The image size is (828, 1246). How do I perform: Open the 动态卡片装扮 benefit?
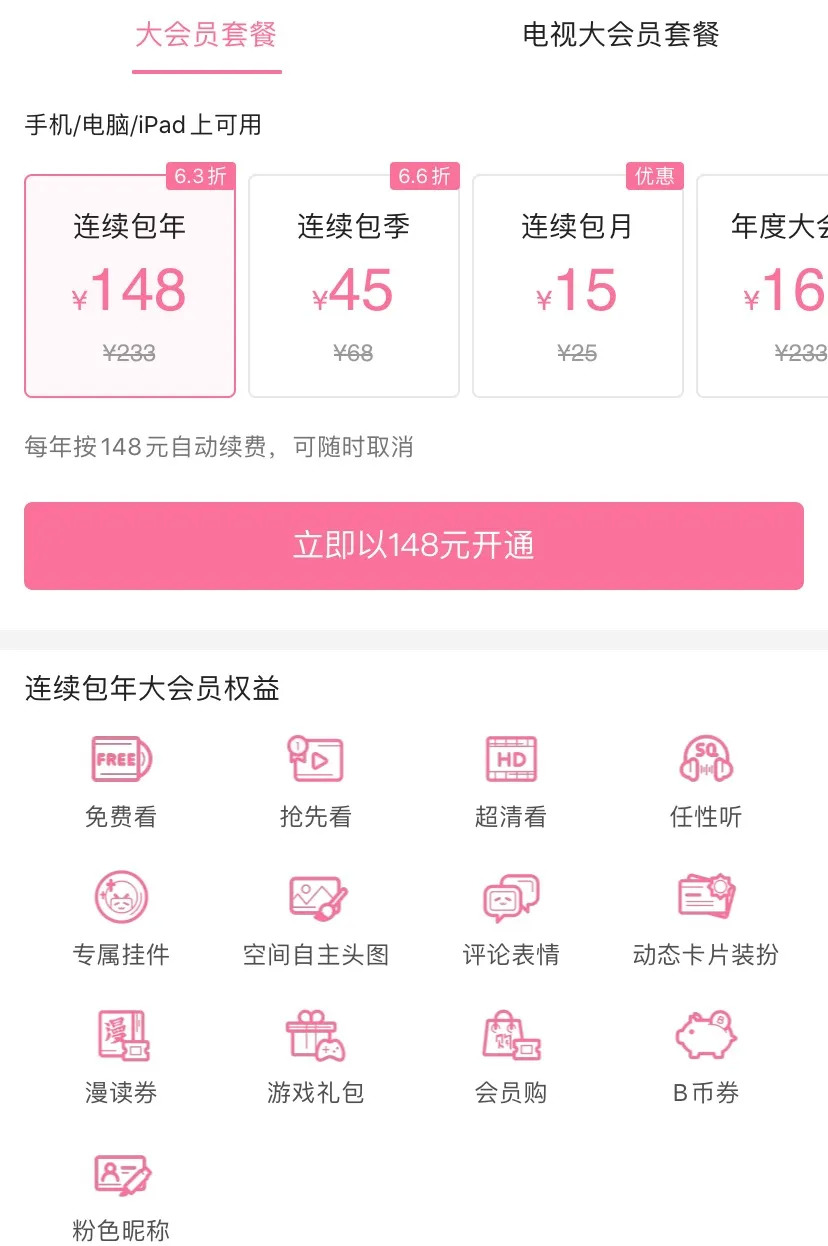(x=706, y=918)
